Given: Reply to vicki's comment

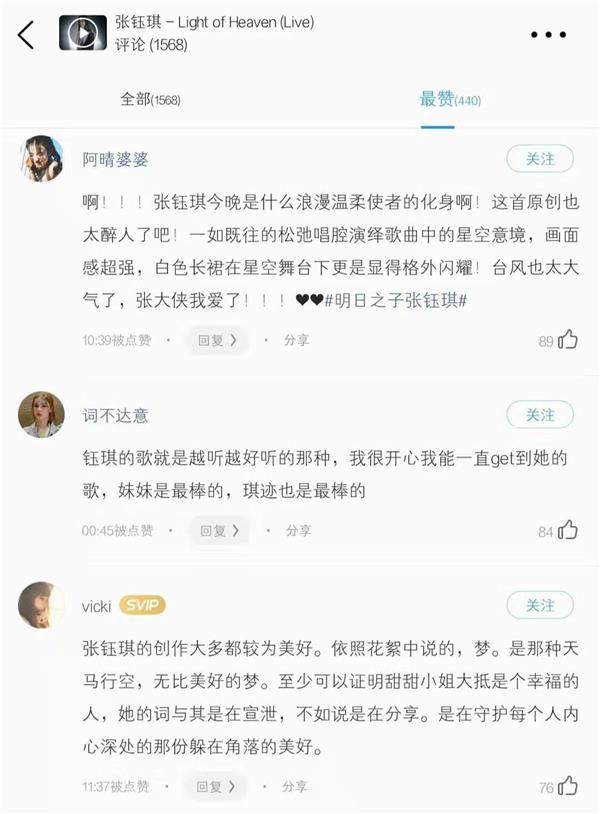Looking at the screenshot, I should point(217,787).
